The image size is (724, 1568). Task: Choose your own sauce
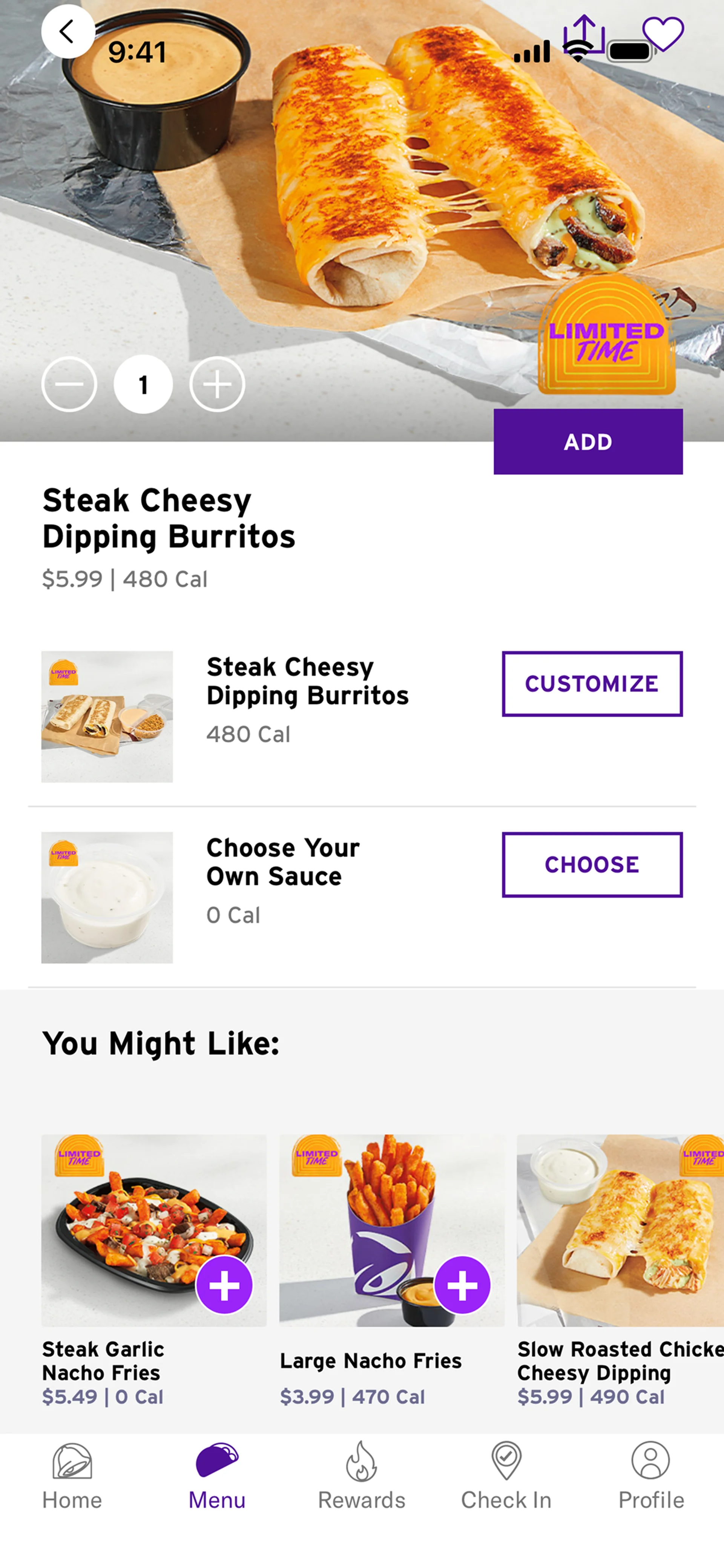(592, 864)
